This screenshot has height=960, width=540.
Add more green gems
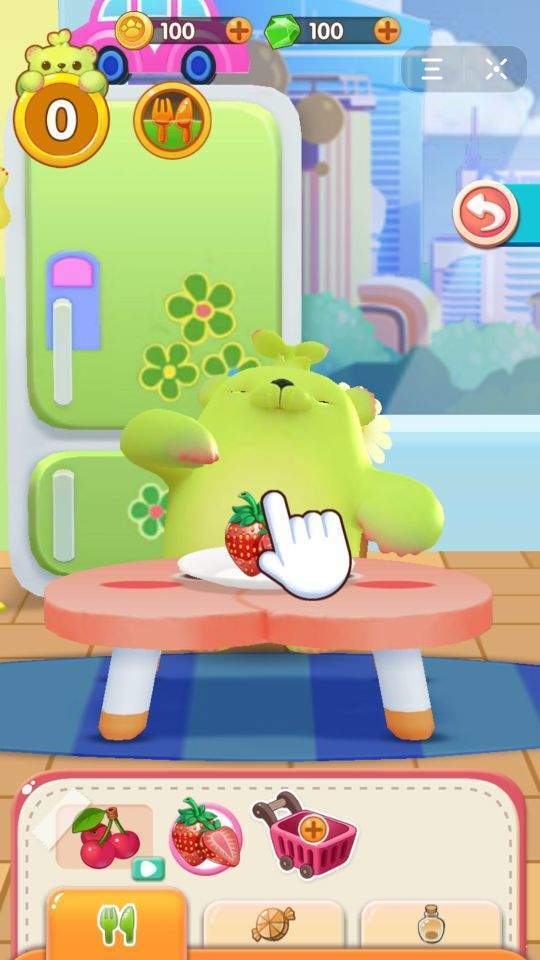coord(387,30)
